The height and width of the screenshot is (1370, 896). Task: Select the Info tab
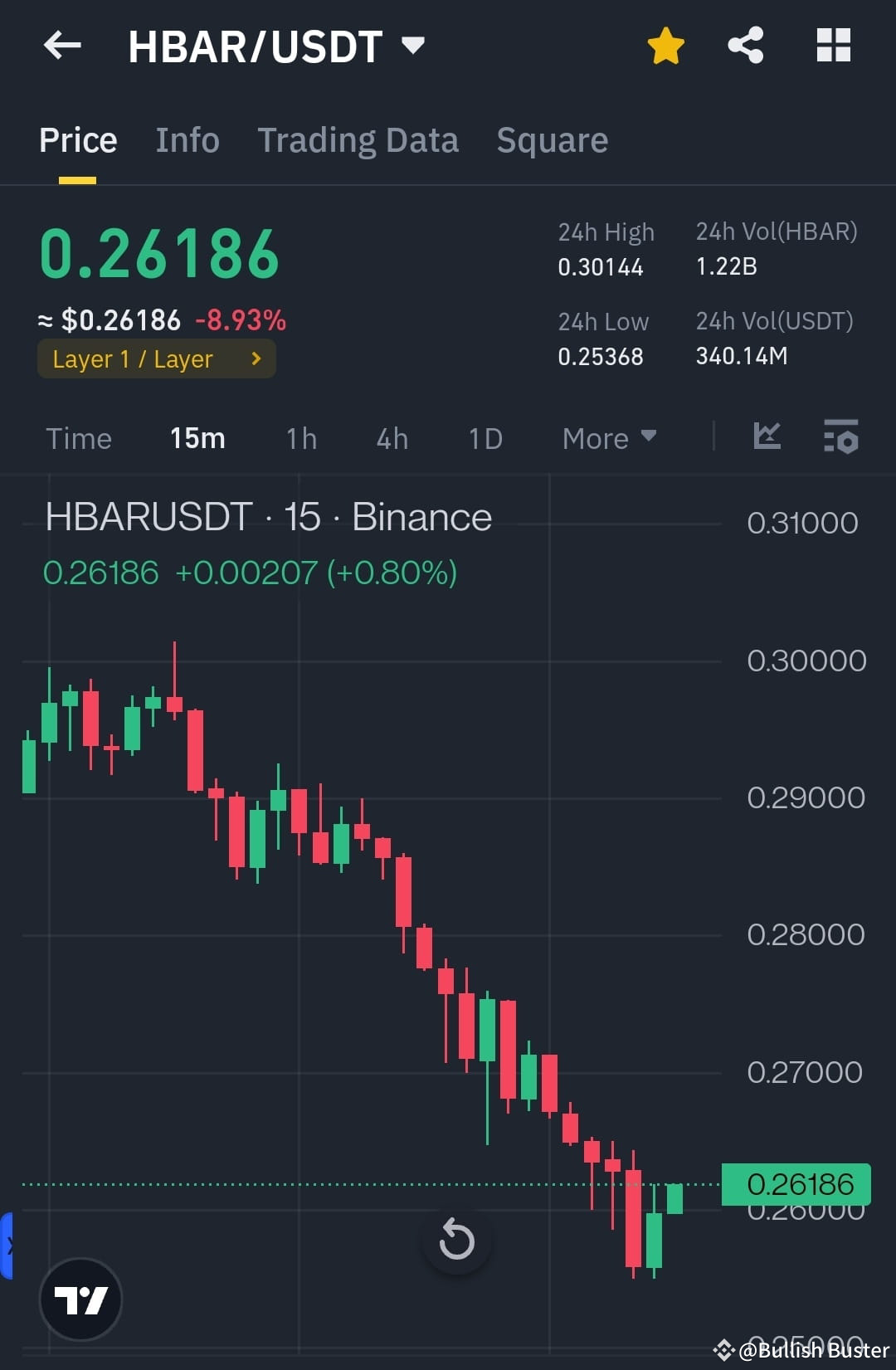pos(187,139)
